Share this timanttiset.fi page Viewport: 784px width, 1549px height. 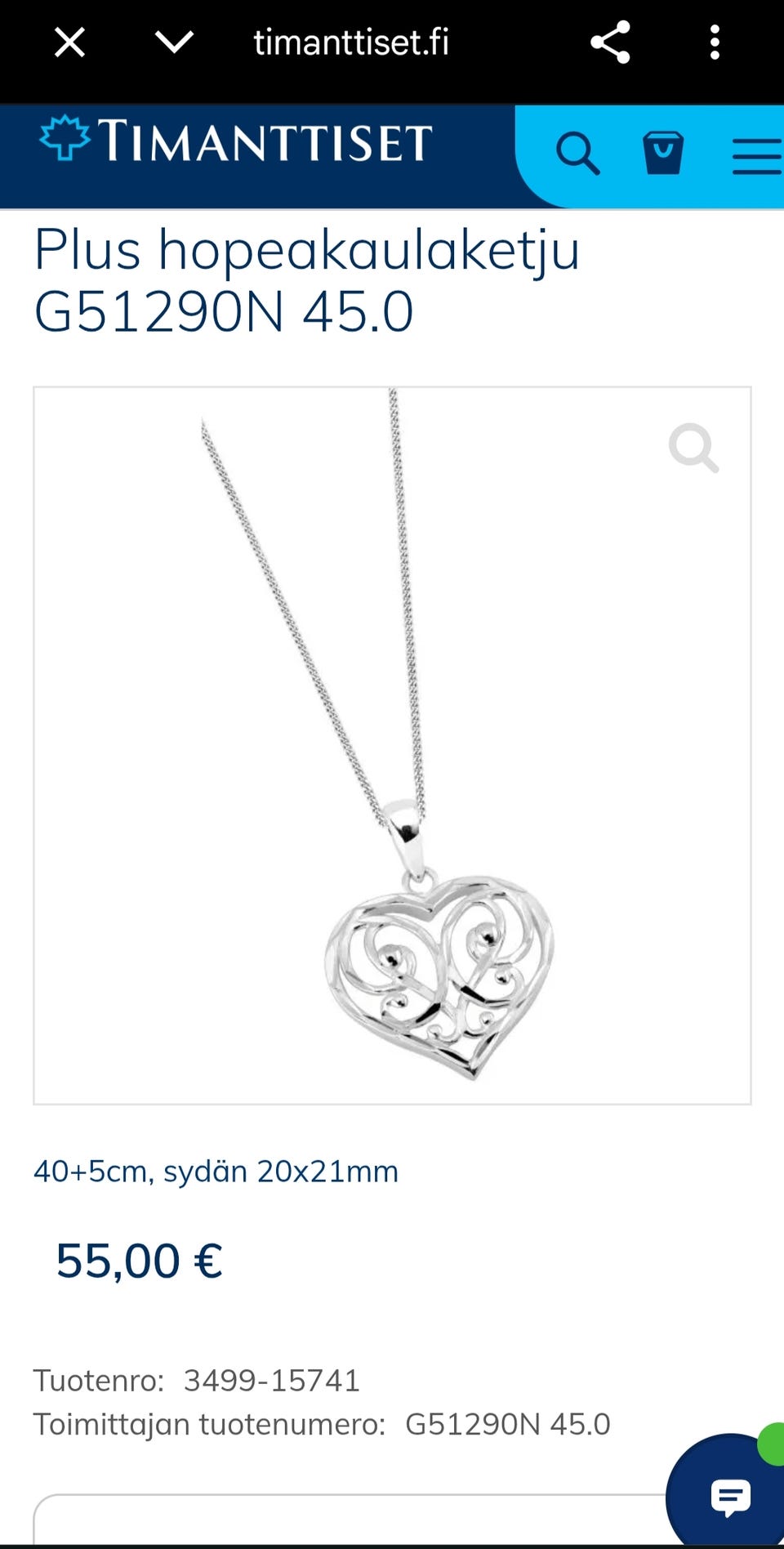[611, 42]
